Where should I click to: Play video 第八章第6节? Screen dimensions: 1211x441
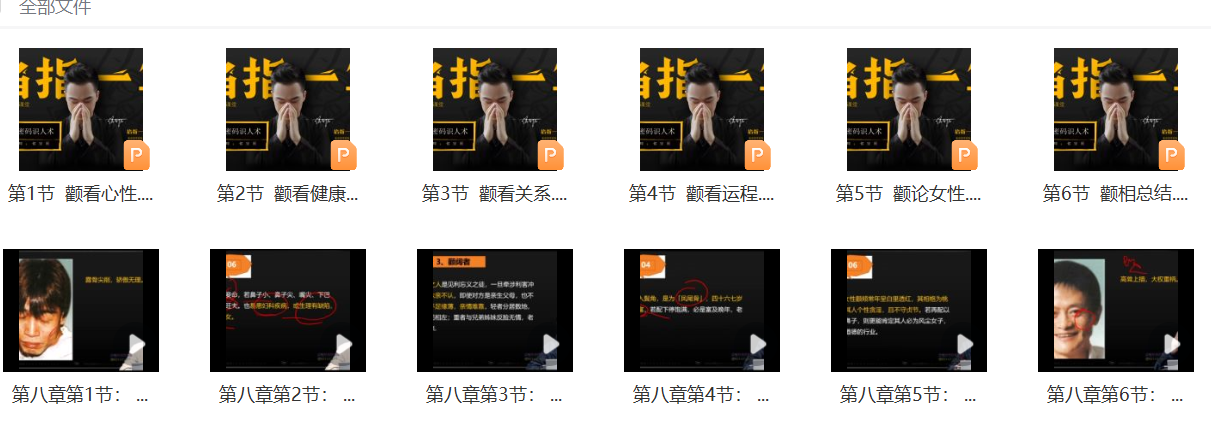(x=1116, y=311)
